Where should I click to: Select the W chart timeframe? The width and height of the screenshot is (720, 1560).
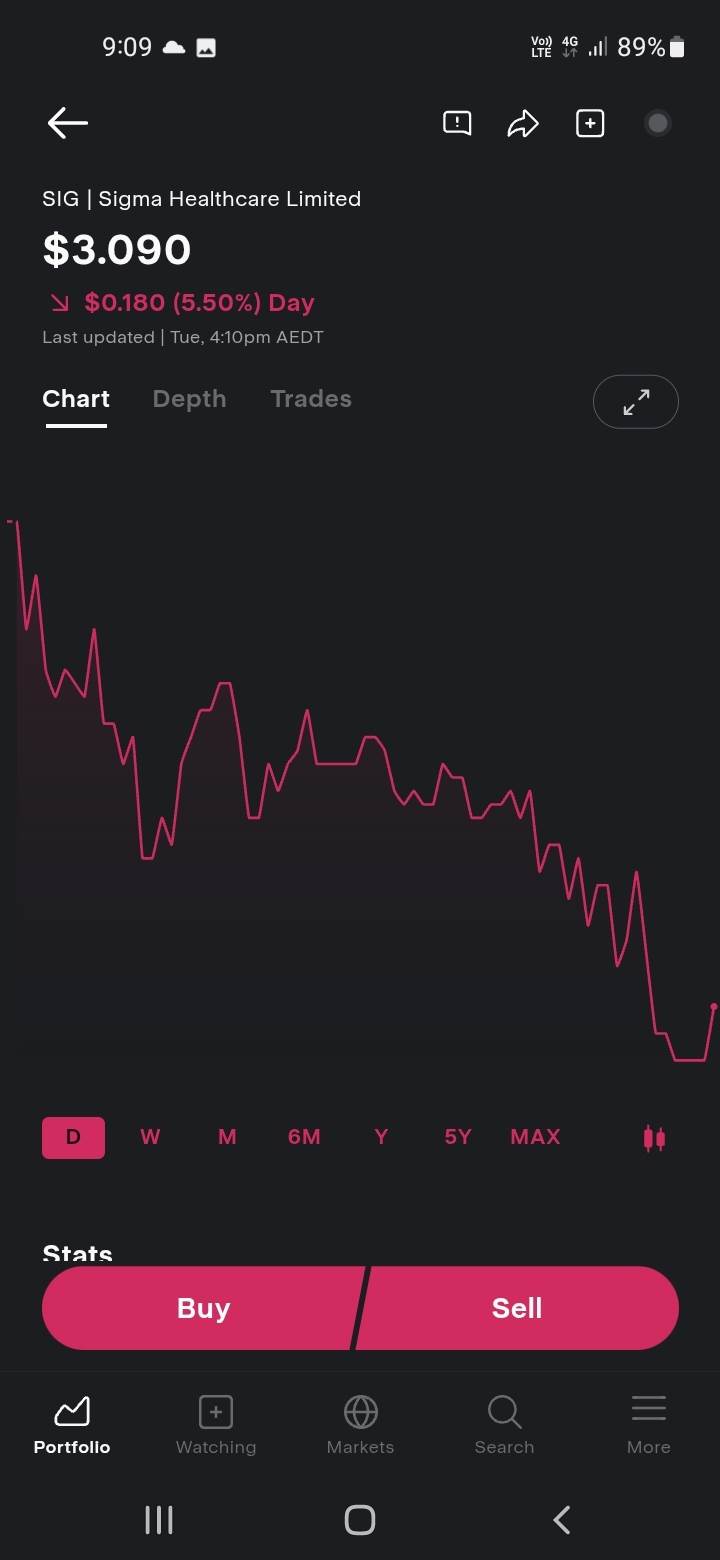150,1137
